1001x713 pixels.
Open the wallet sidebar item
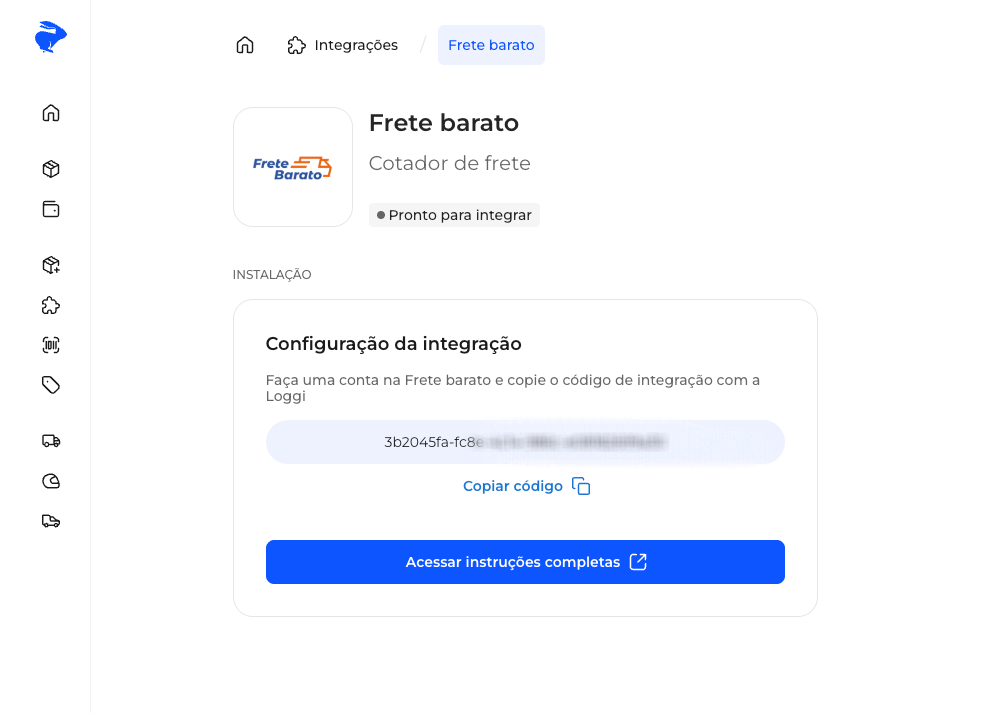click(x=51, y=209)
